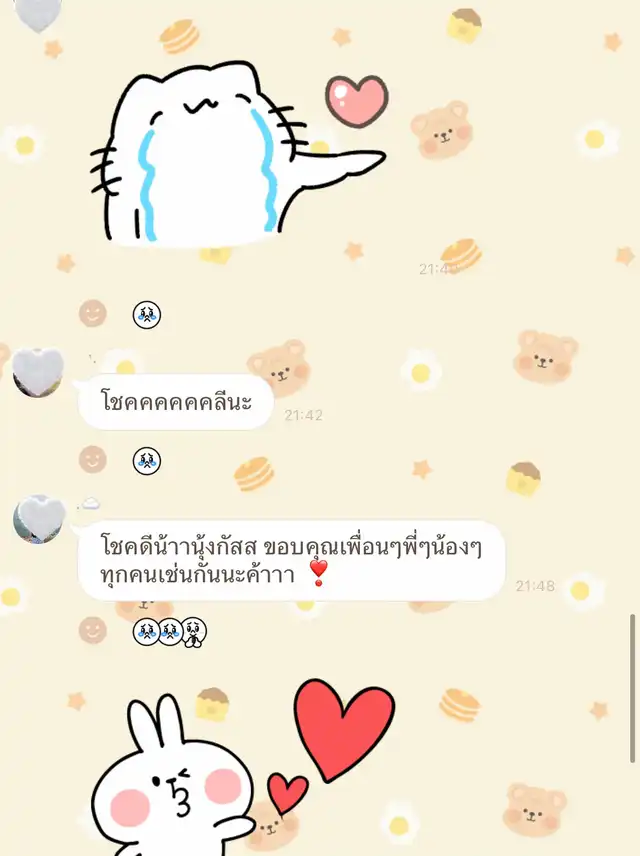Add a reaction under the crying cat sticker
Image resolution: width=640 pixels, height=856 pixels.
pyautogui.click(x=93, y=313)
